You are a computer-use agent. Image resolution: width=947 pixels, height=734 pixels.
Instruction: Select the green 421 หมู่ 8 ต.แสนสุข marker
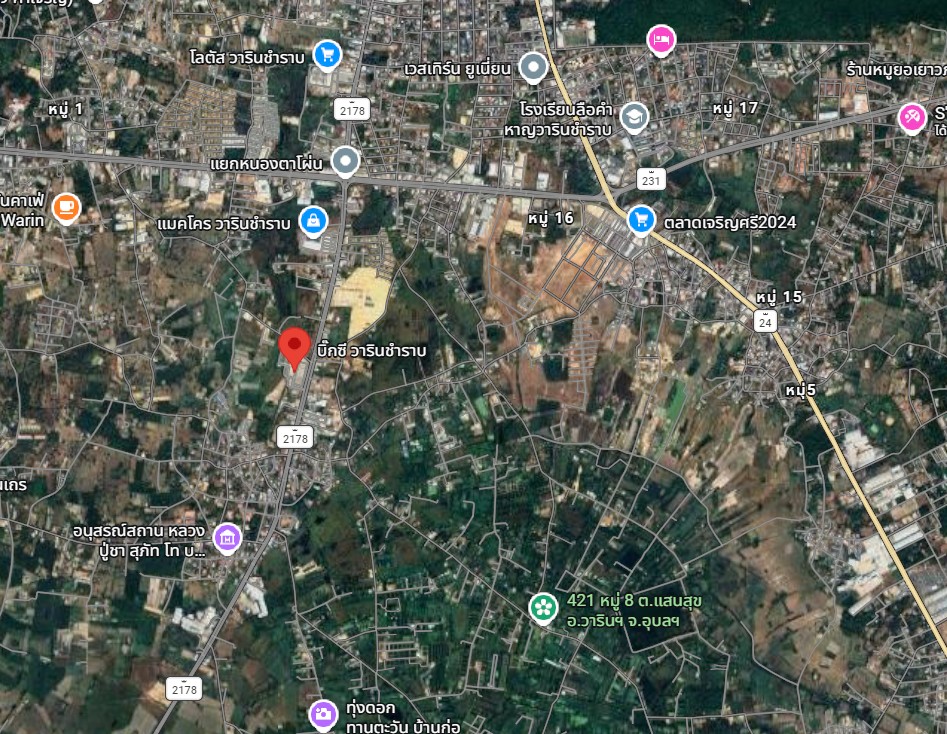coord(543,606)
